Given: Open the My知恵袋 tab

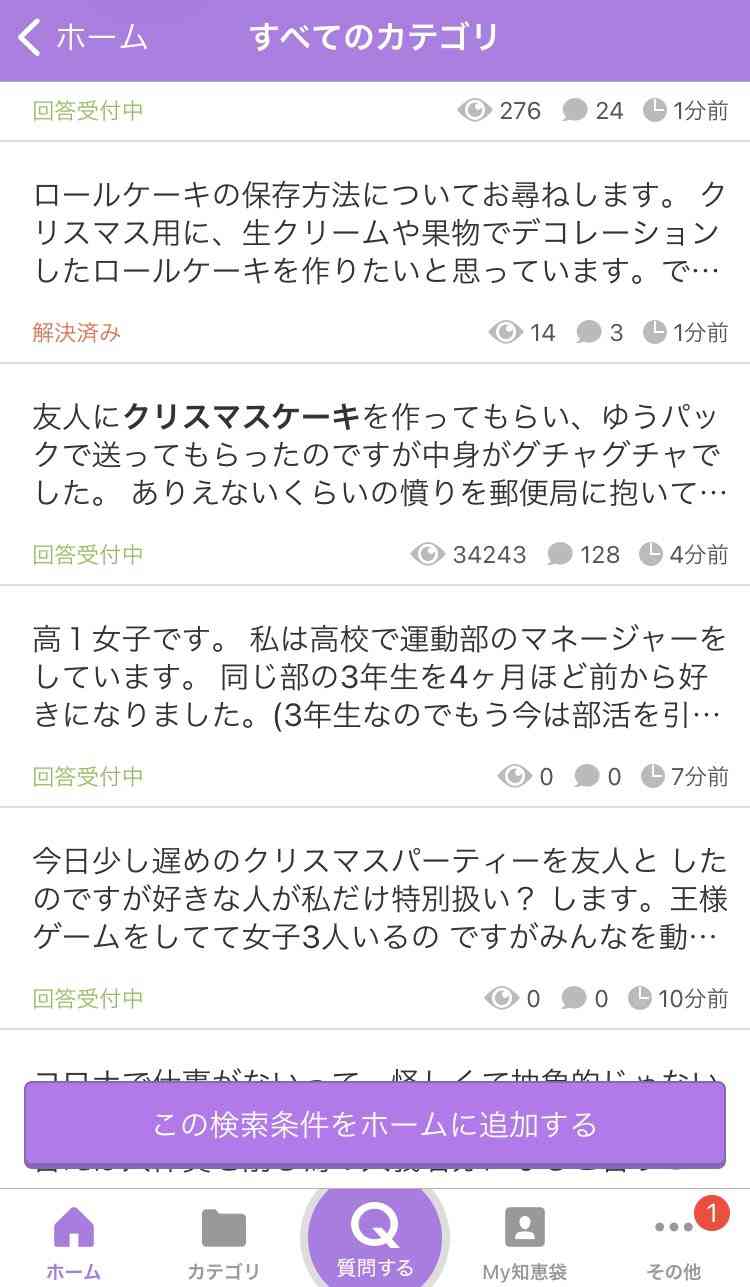Looking at the screenshot, I should (x=525, y=1242).
